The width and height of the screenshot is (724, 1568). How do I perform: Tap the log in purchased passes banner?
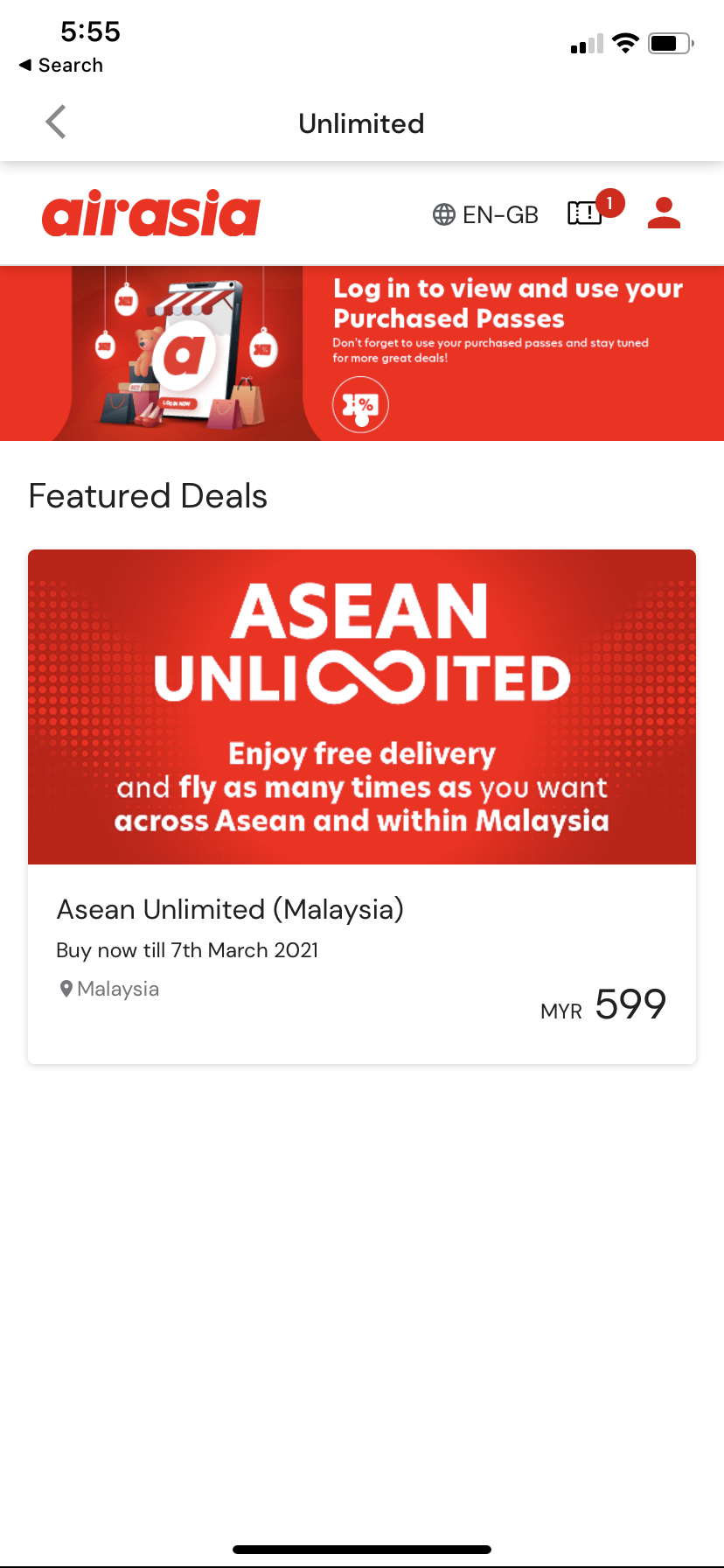[x=362, y=353]
